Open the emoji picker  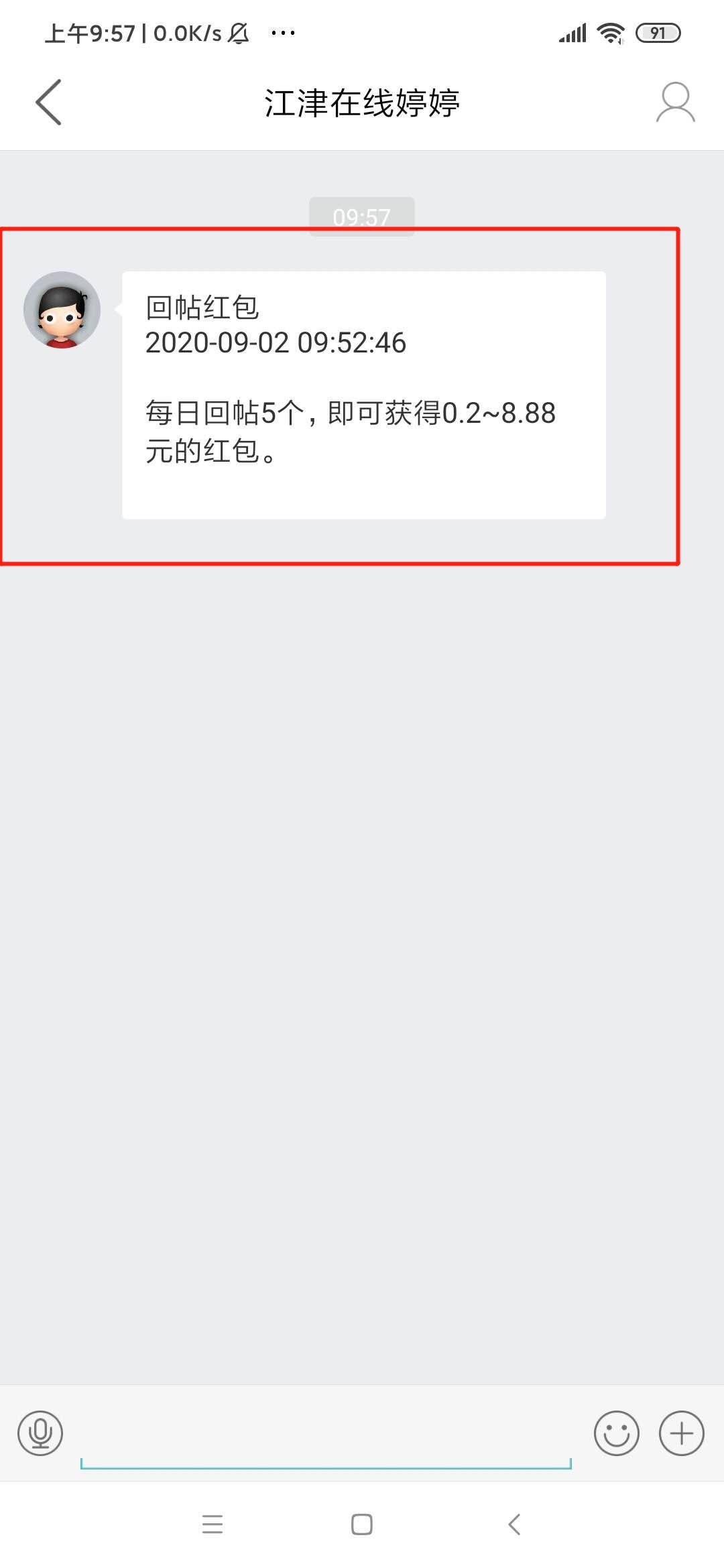point(616,1433)
